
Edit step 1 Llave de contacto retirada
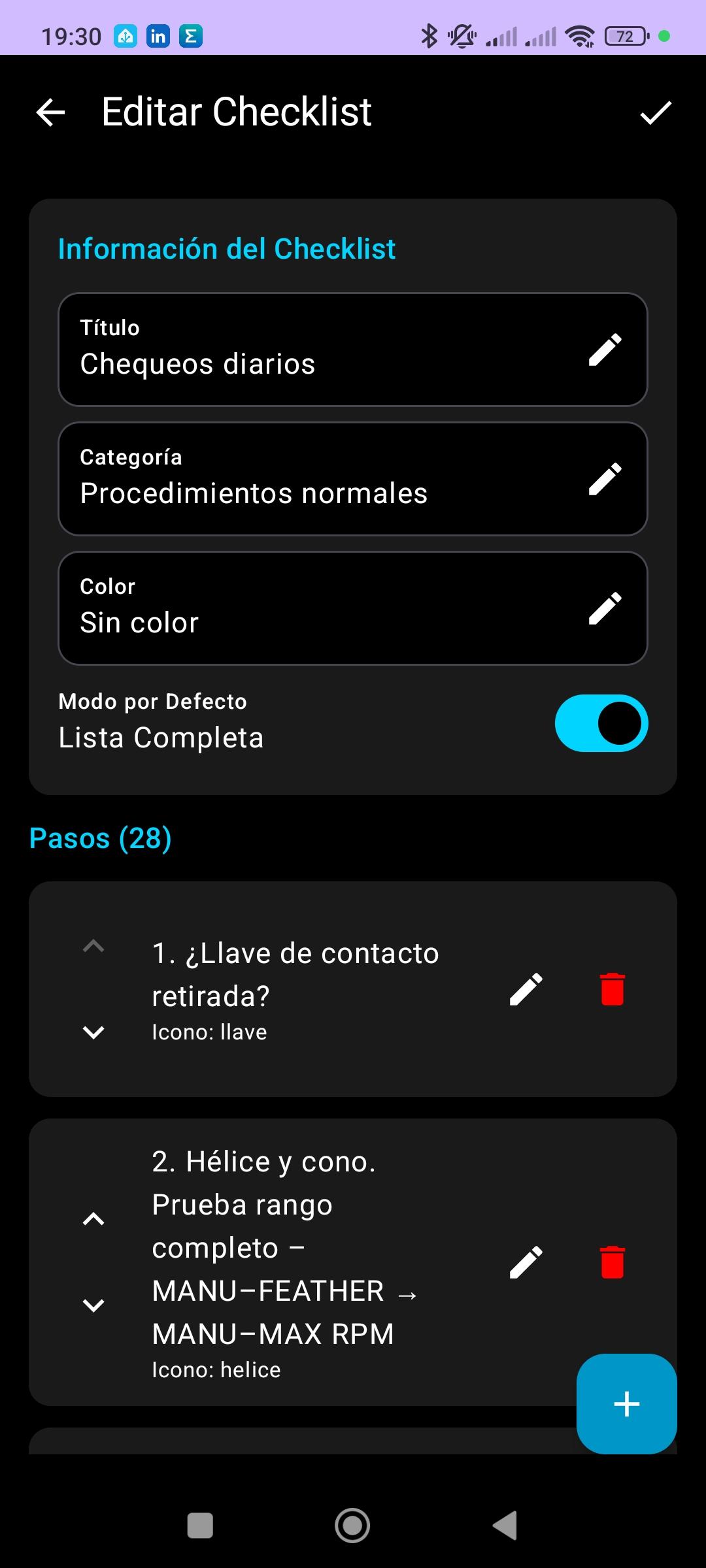(x=526, y=989)
